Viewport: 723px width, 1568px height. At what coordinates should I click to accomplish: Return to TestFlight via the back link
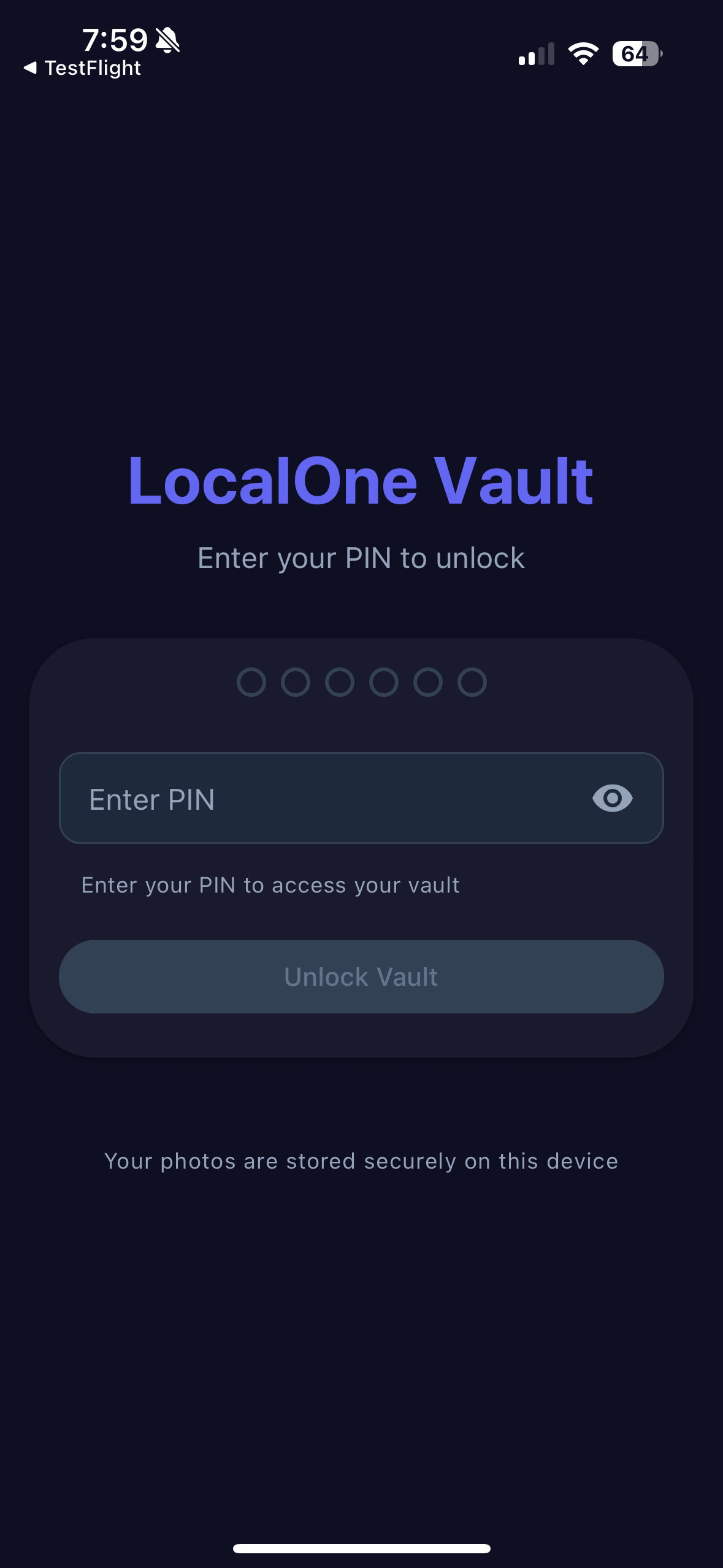click(83, 68)
